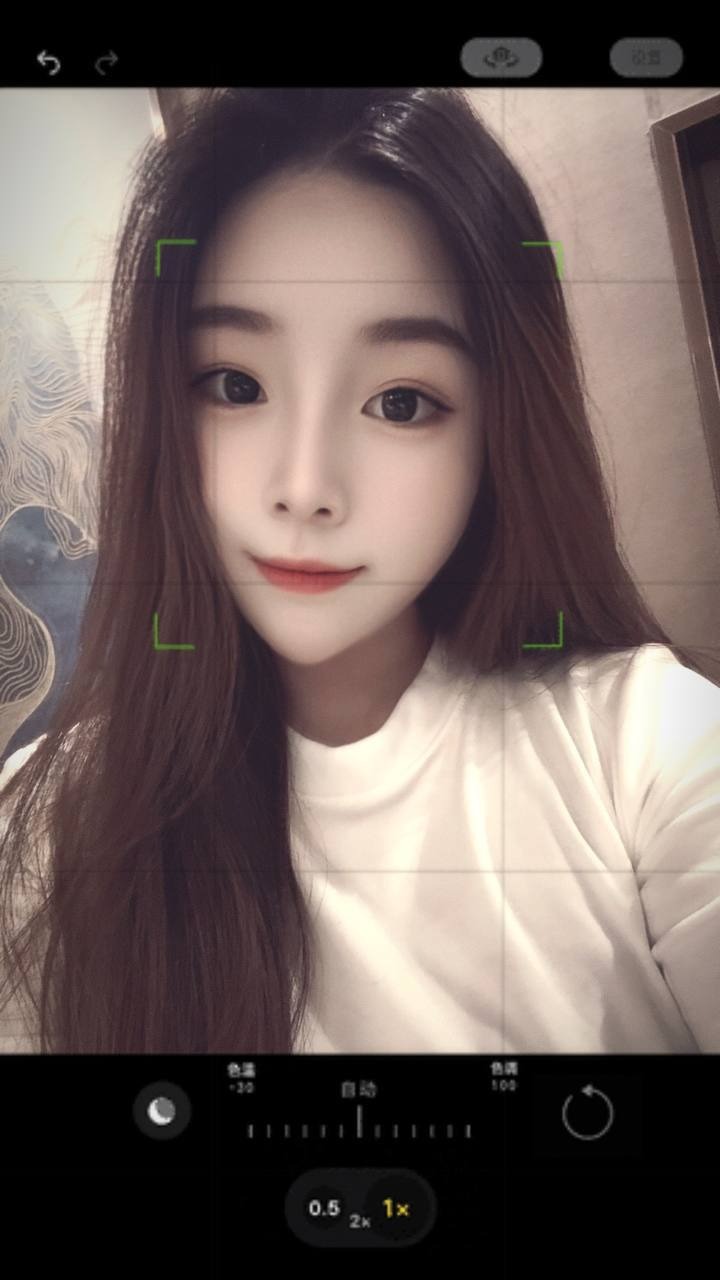The image size is (720, 1280).
Task: Reset adjustments with the circular arrow
Action: point(587,1111)
